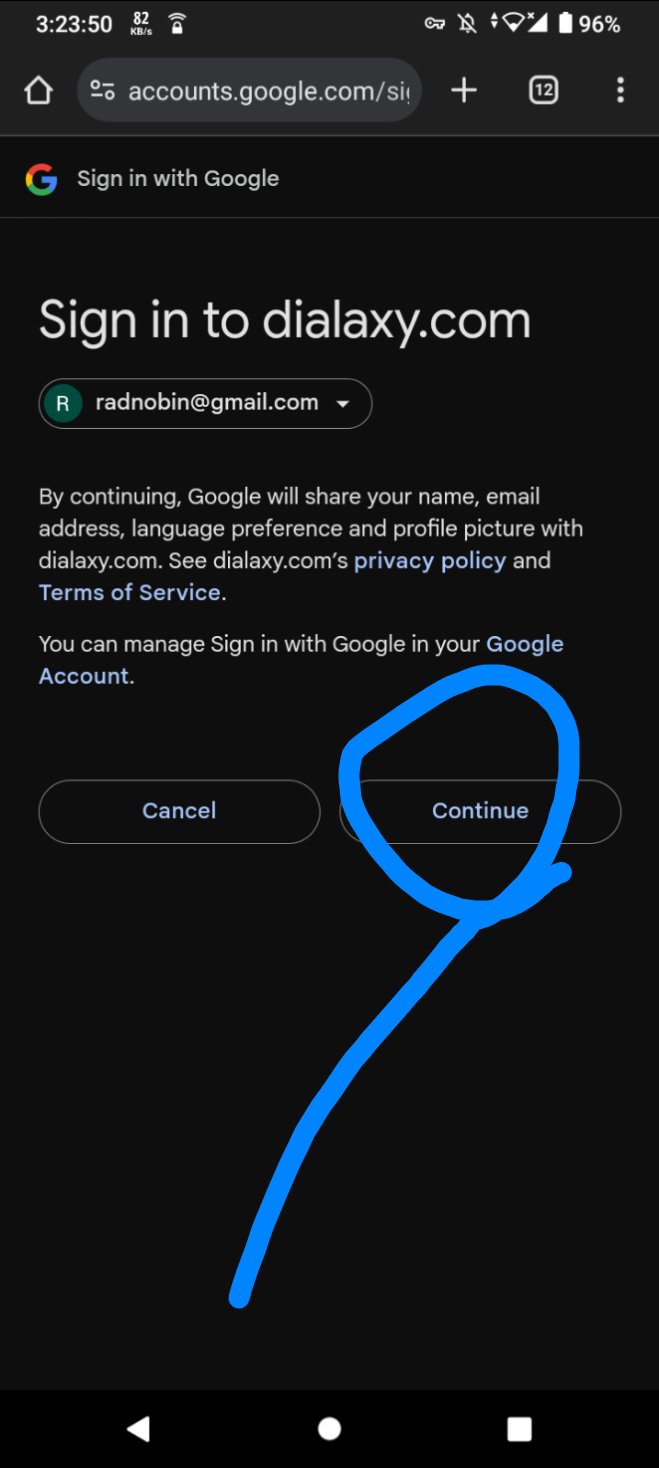659x1468 pixels.
Task: Expand the radnobin@gmail.com account selector
Action: pyautogui.click(x=205, y=404)
